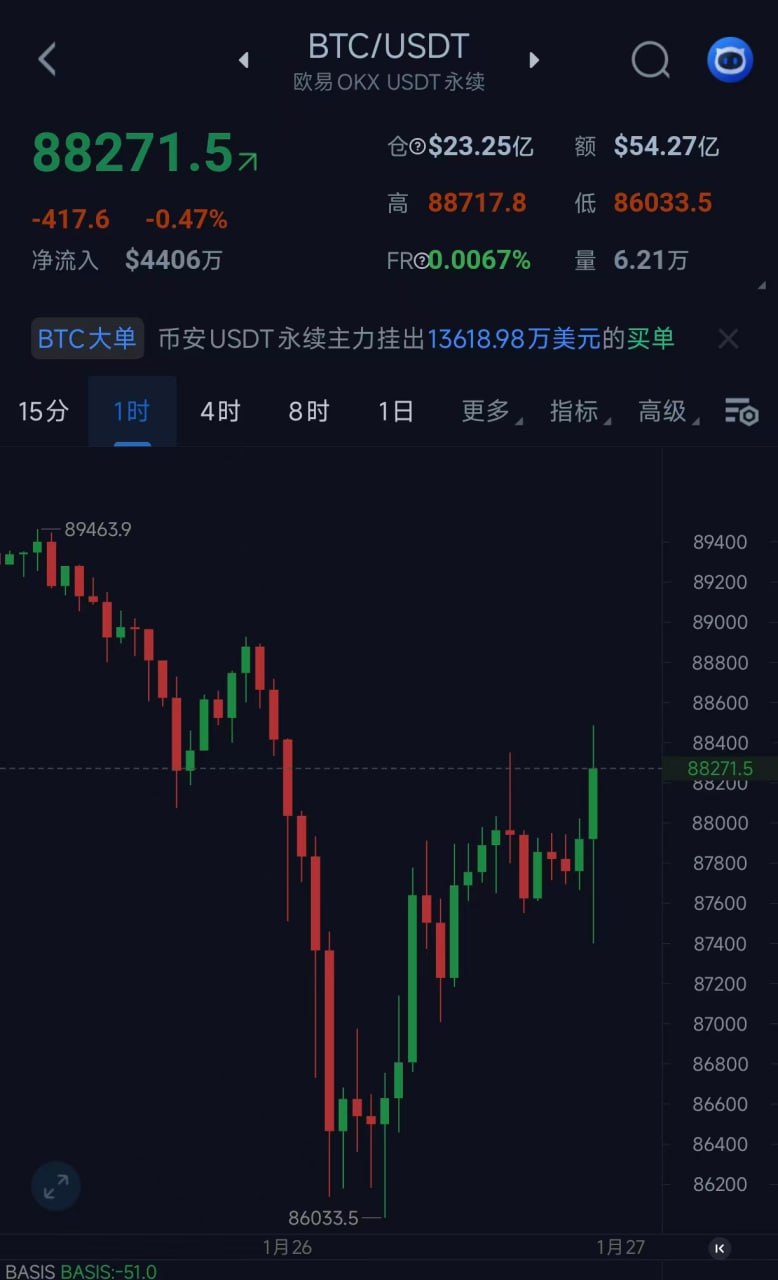Open the search magnifier
The image size is (778, 1280).
pos(650,60)
